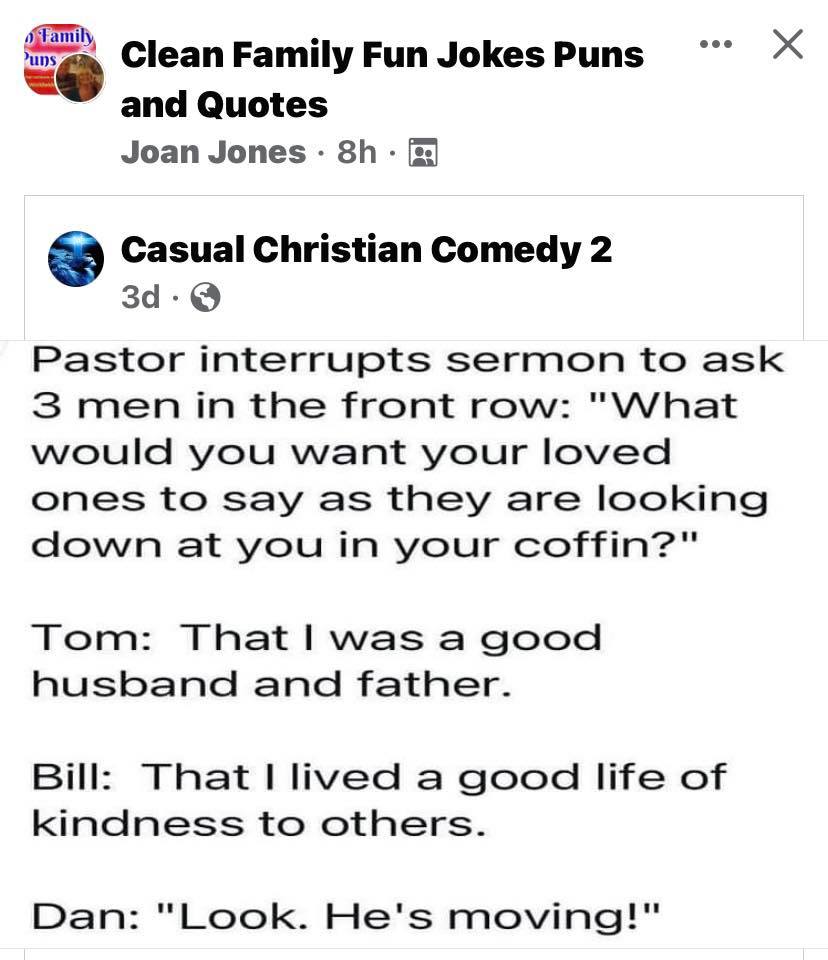Dismiss this post with the X
The image size is (828, 960).
[x=788, y=44]
